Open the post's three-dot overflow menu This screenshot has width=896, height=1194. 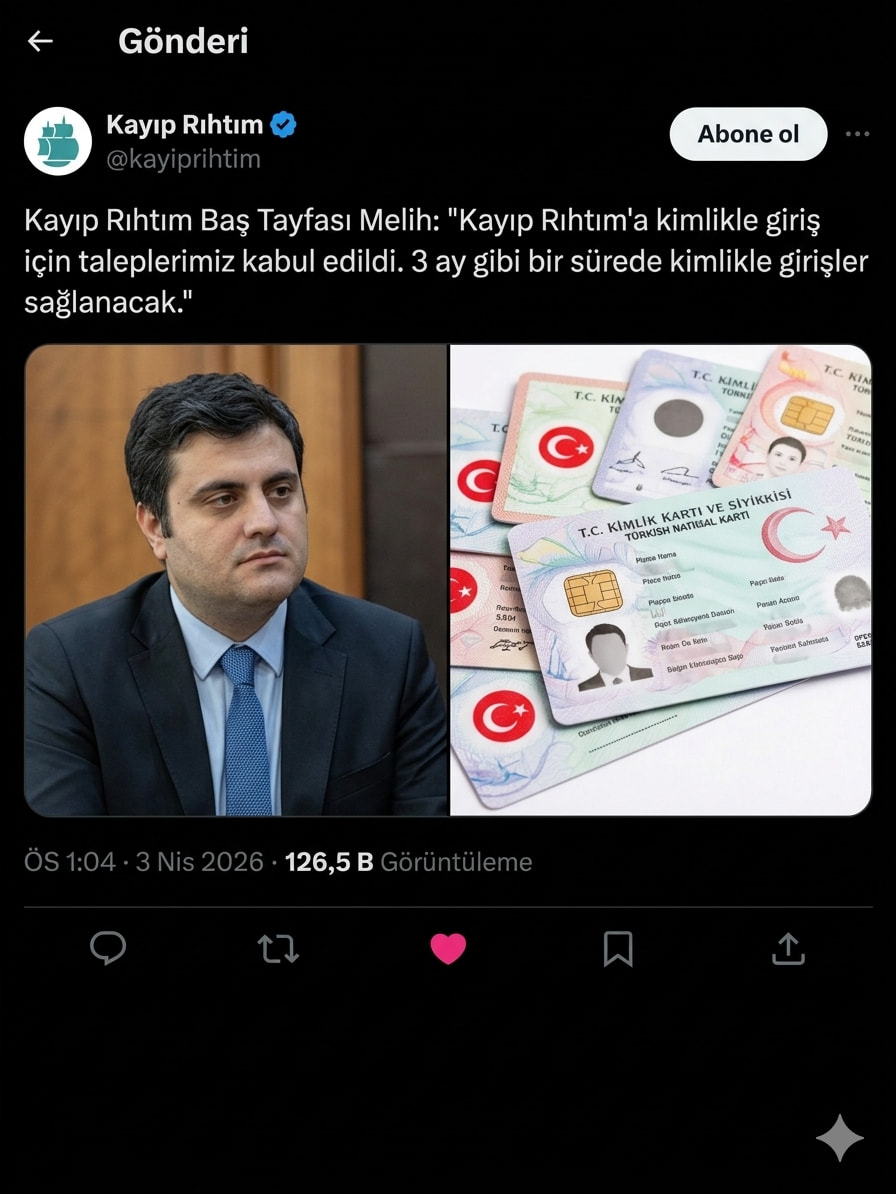tap(857, 134)
